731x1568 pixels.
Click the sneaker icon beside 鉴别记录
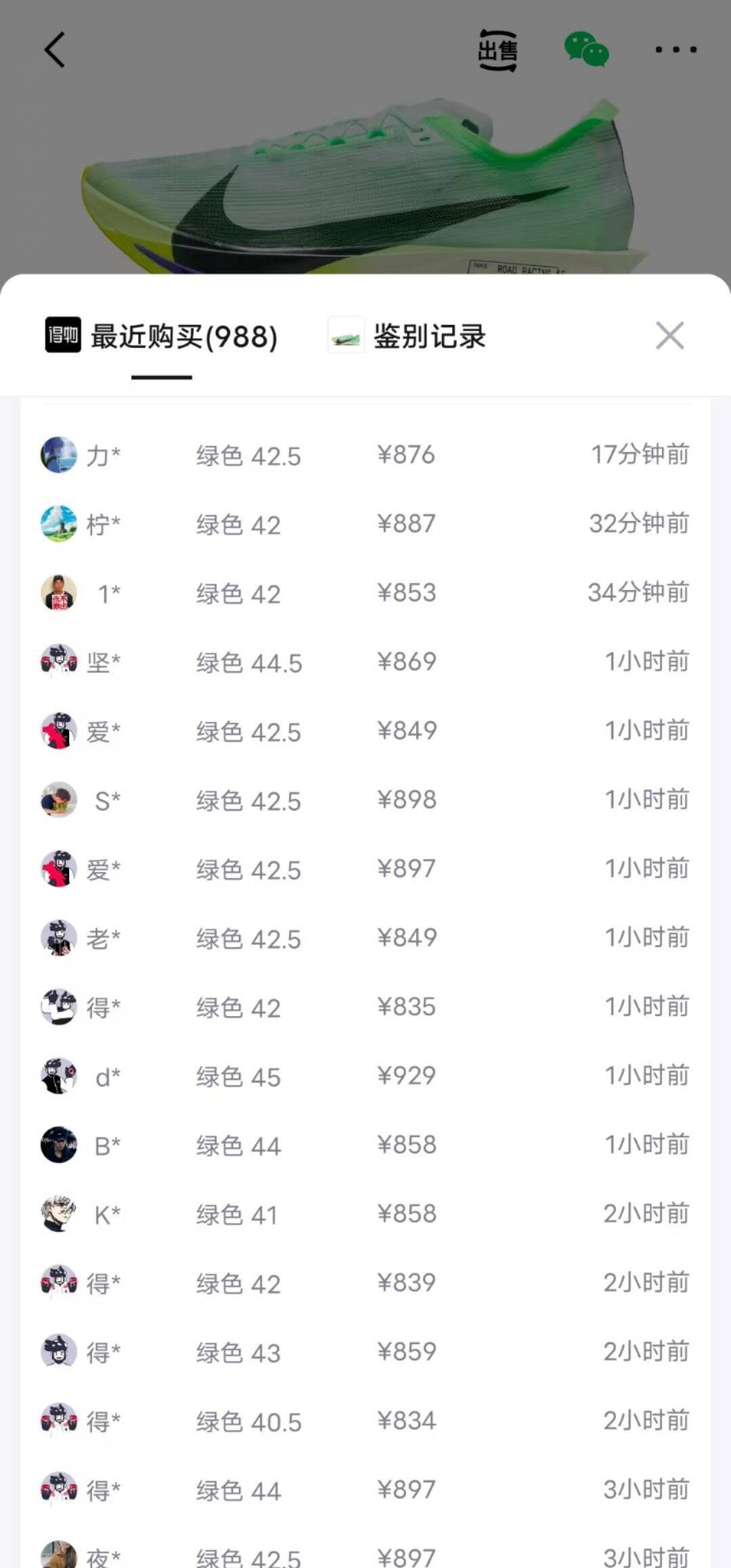click(x=345, y=337)
